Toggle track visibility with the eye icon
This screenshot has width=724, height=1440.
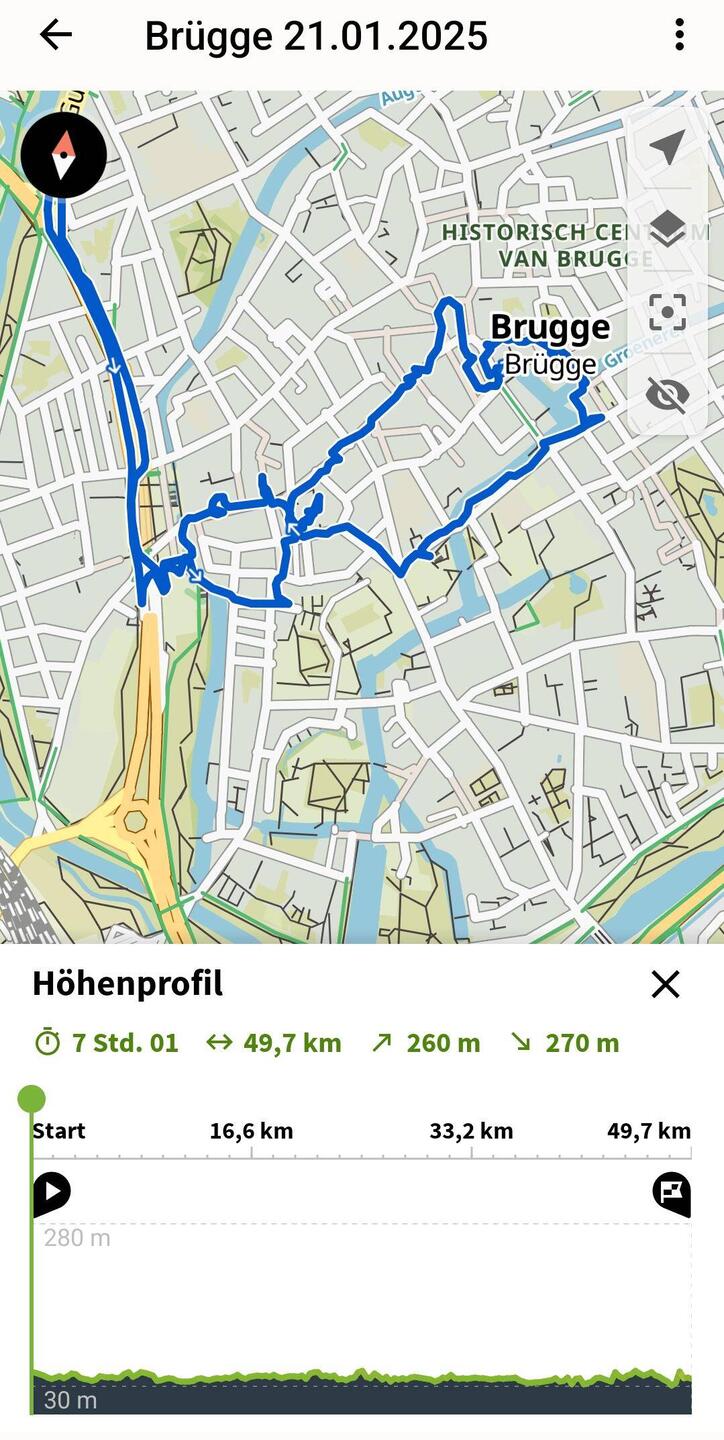click(667, 395)
